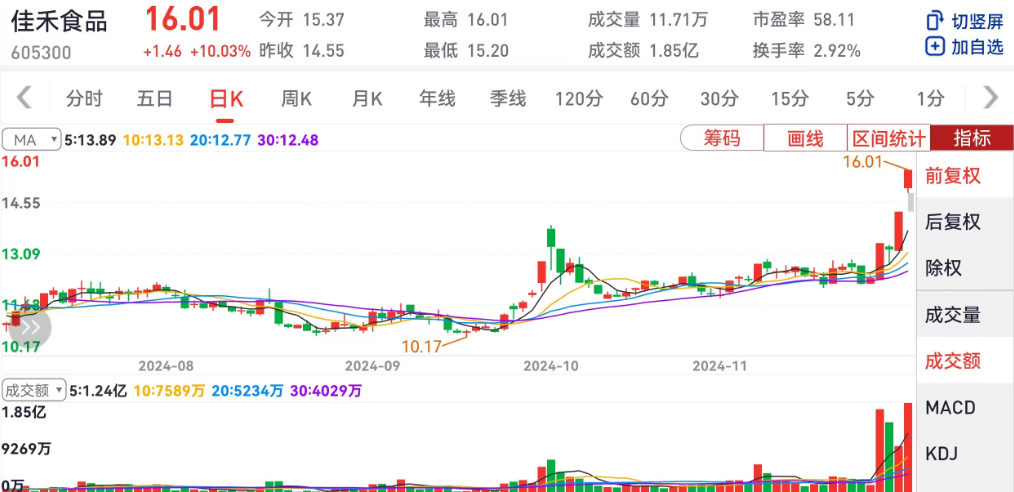Select the 五日 chart tab
1014x492 pixels.
pyautogui.click(x=155, y=98)
